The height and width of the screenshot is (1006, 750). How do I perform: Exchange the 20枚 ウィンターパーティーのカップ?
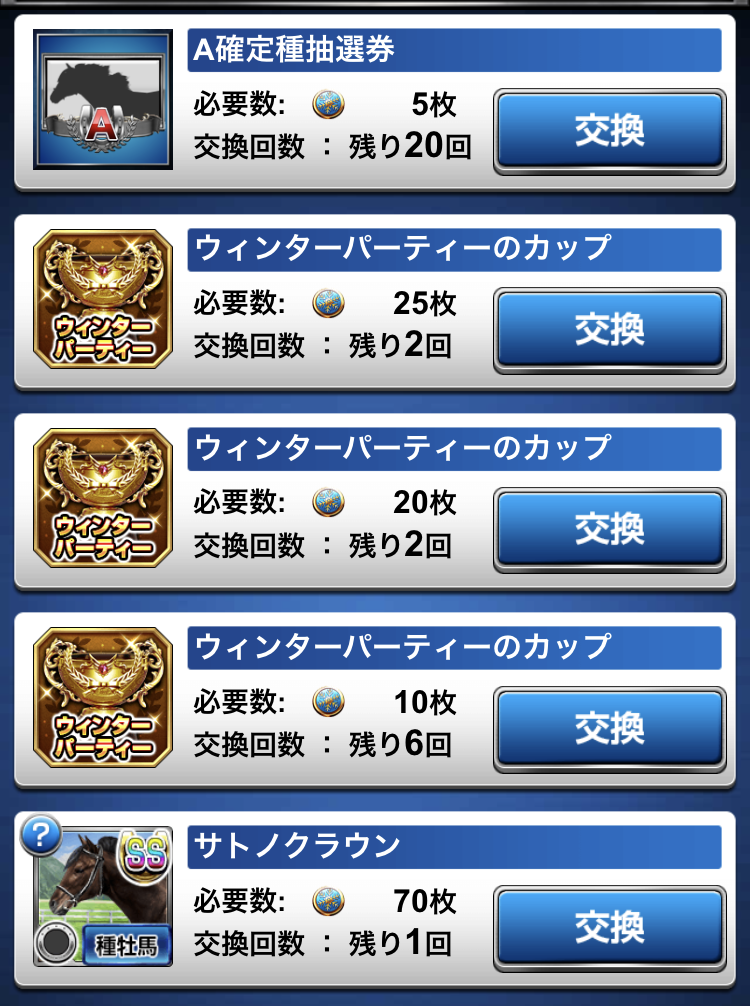coord(609,529)
